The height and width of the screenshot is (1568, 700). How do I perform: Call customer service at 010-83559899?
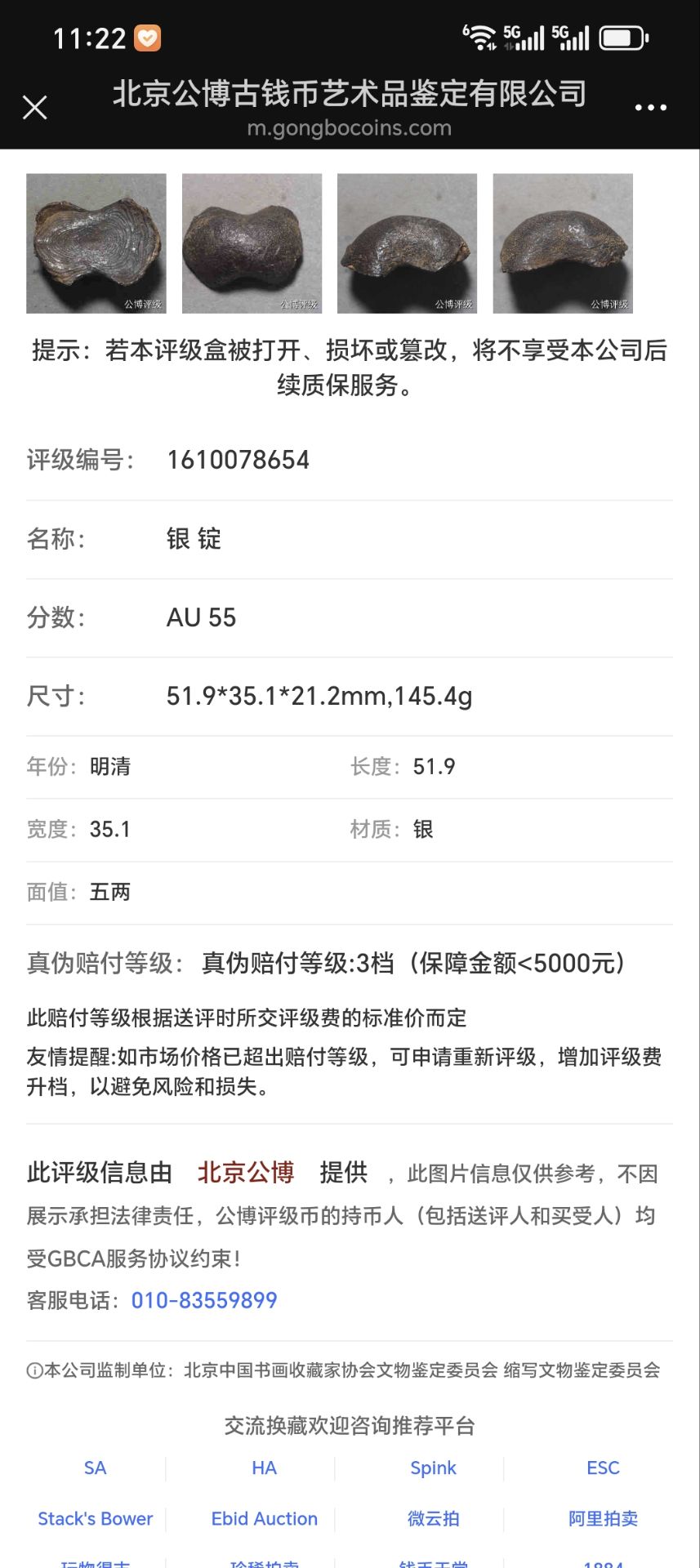[x=204, y=1300]
